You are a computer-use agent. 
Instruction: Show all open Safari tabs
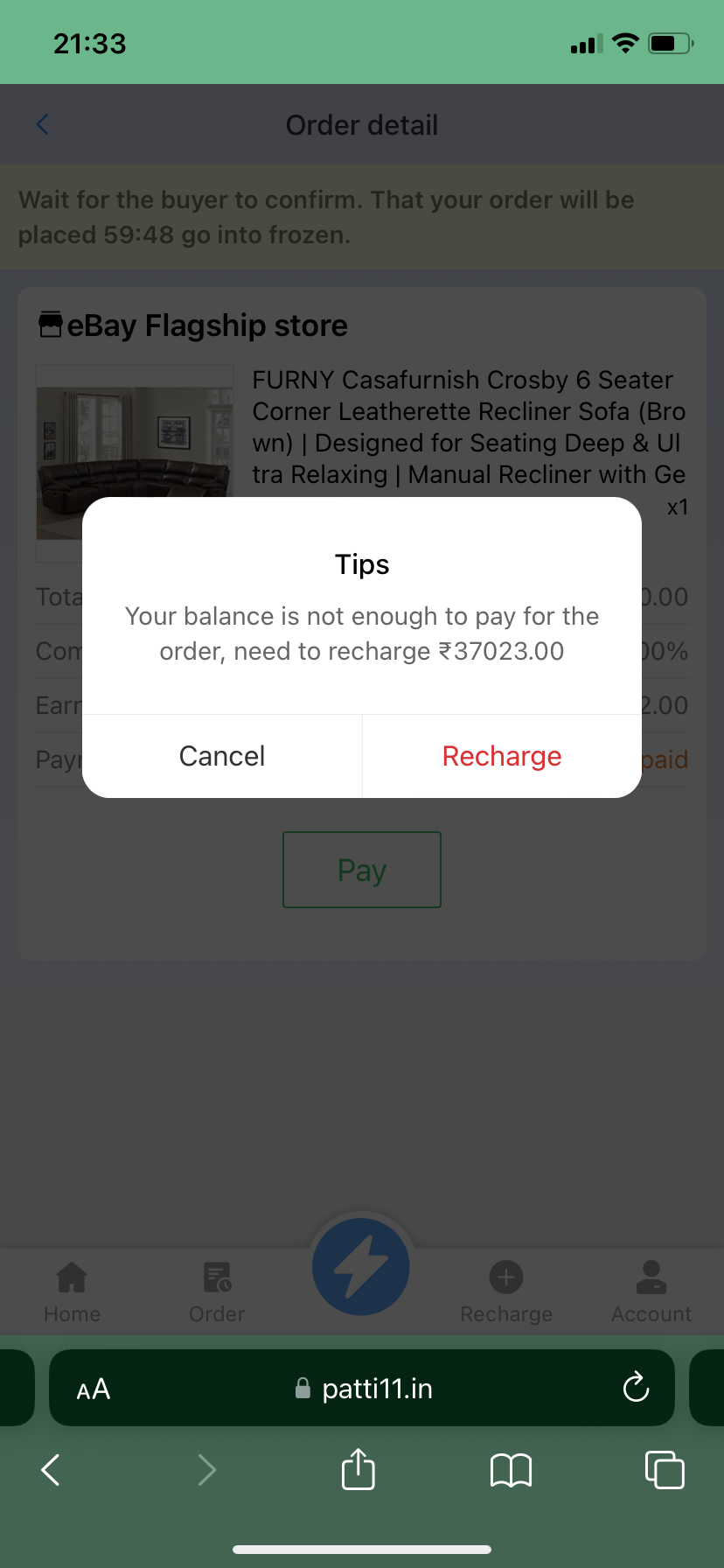click(665, 1469)
